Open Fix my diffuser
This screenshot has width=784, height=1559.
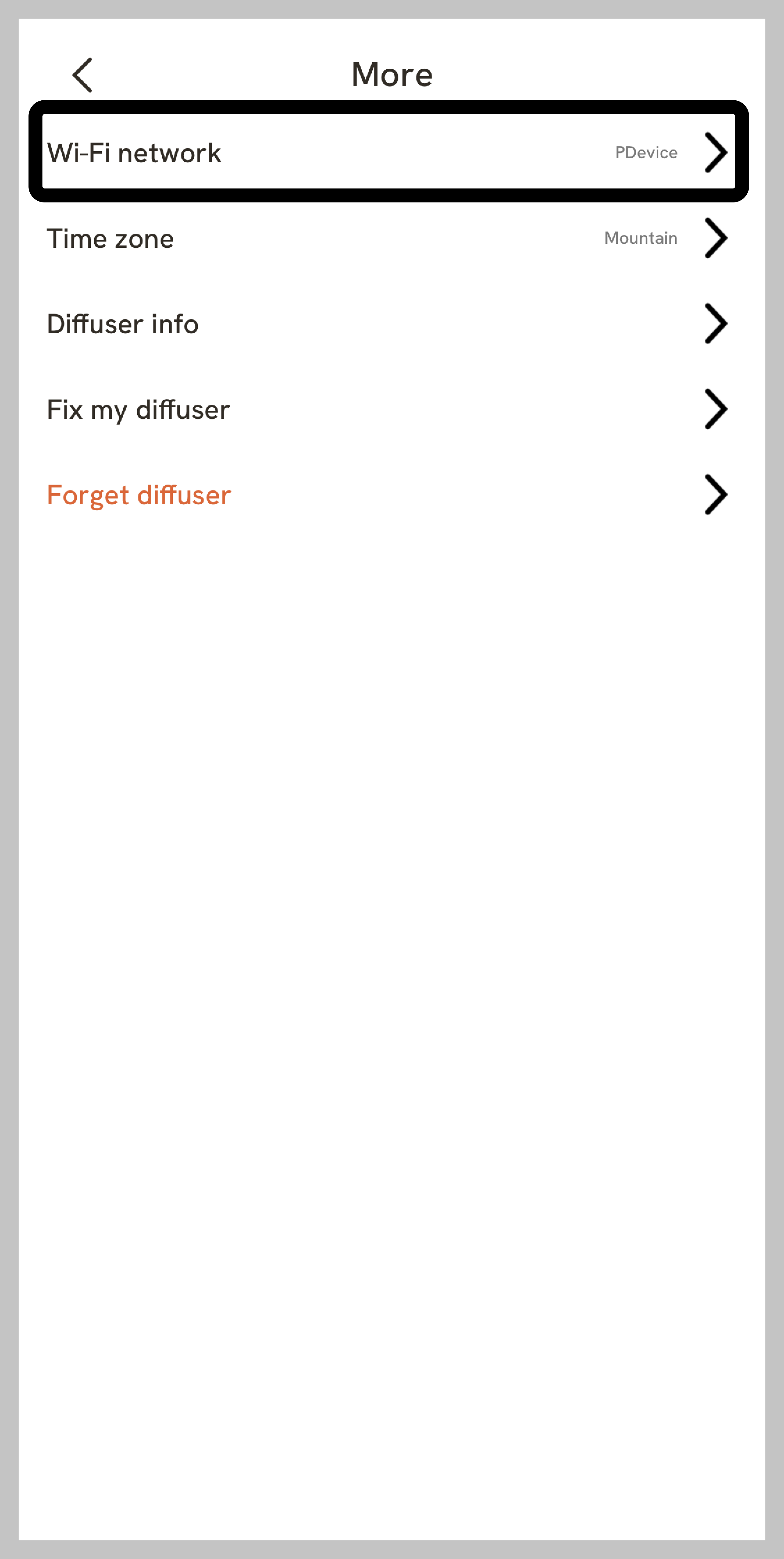387,410
